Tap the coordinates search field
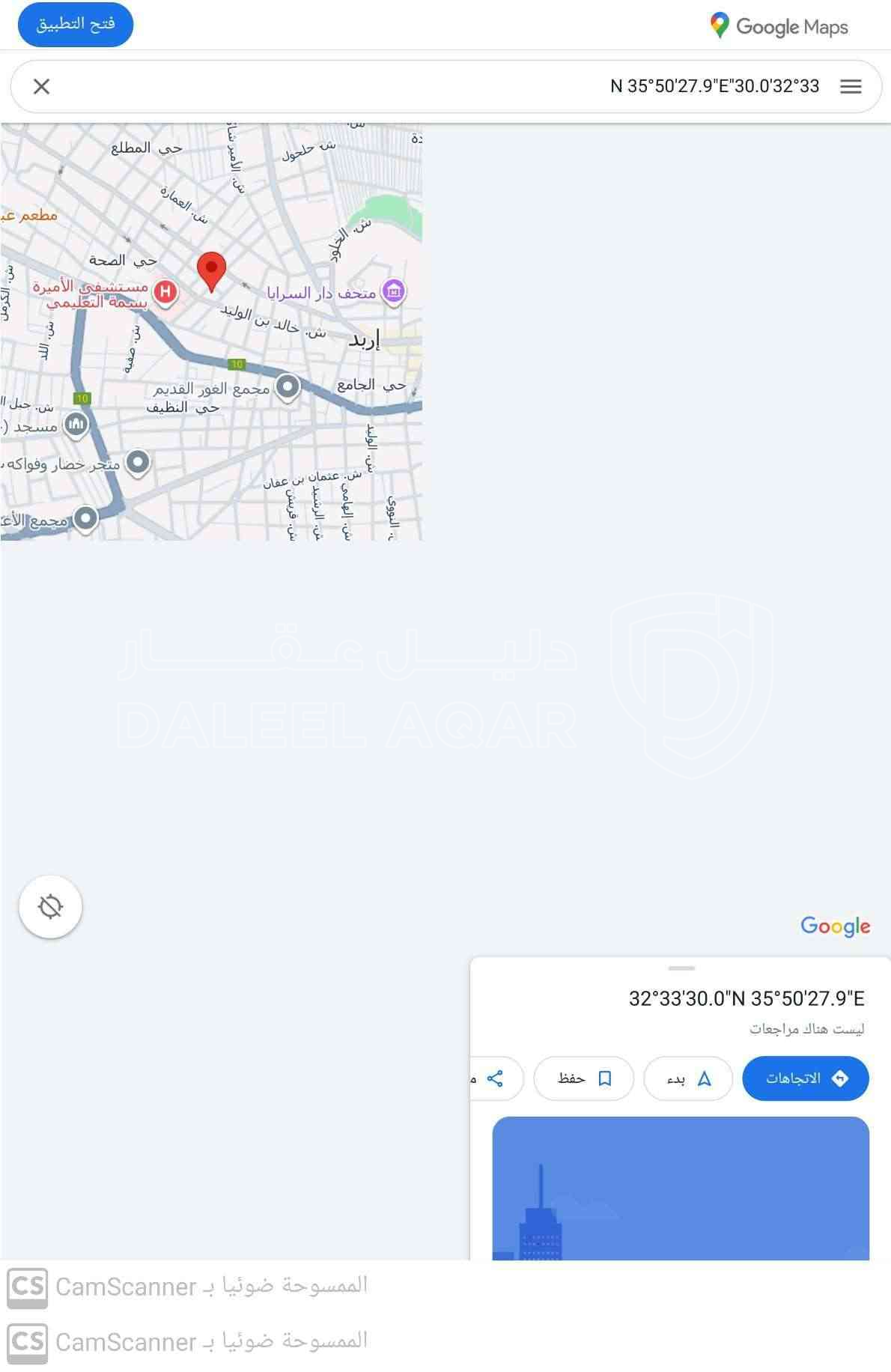Viewport: 891px width, 1372px height. click(449, 87)
